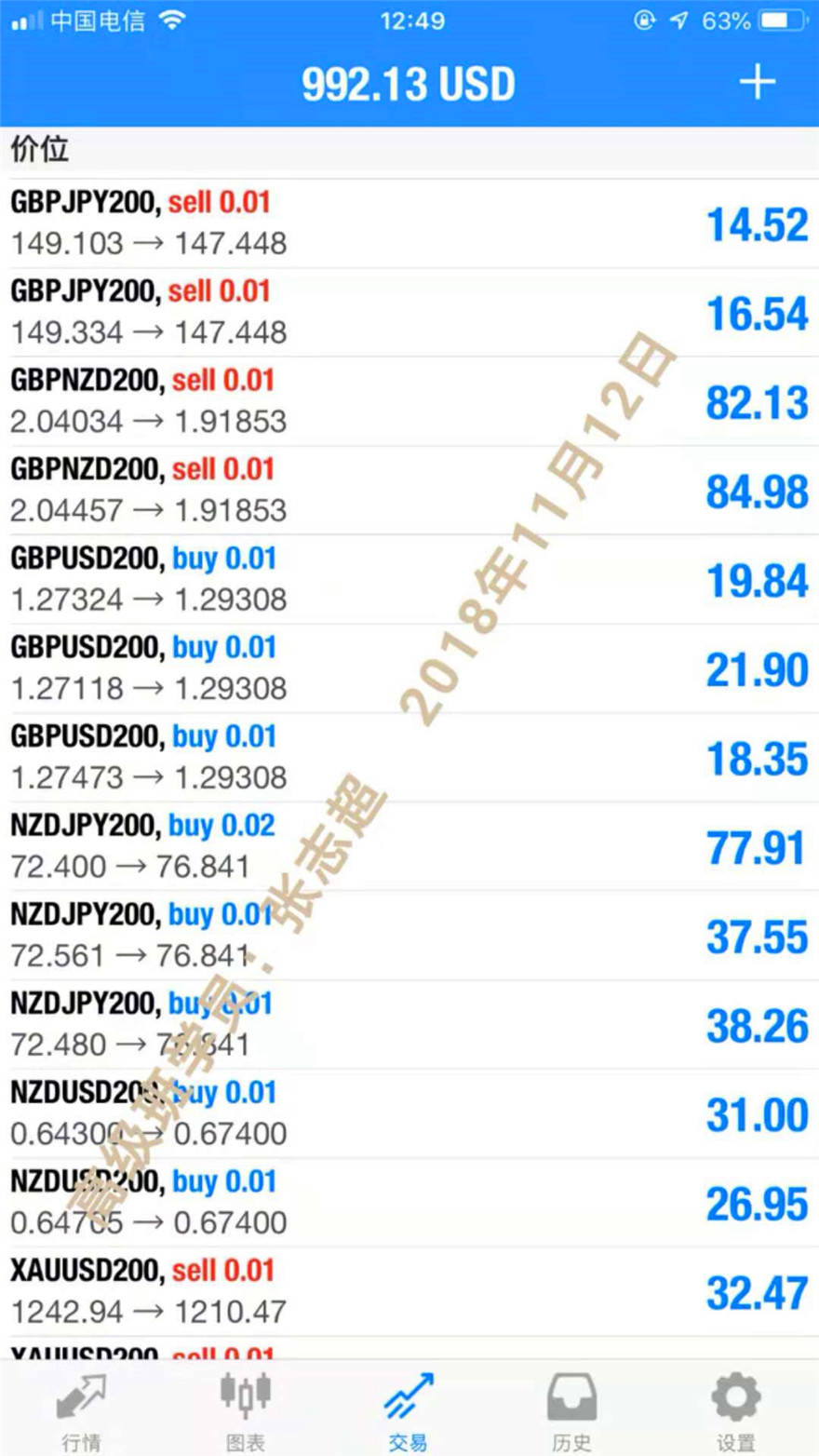The height and width of the screenshot is (1456, 819).
Task: Select the 交易 trade tab
Action: (x=409, y=1410)
